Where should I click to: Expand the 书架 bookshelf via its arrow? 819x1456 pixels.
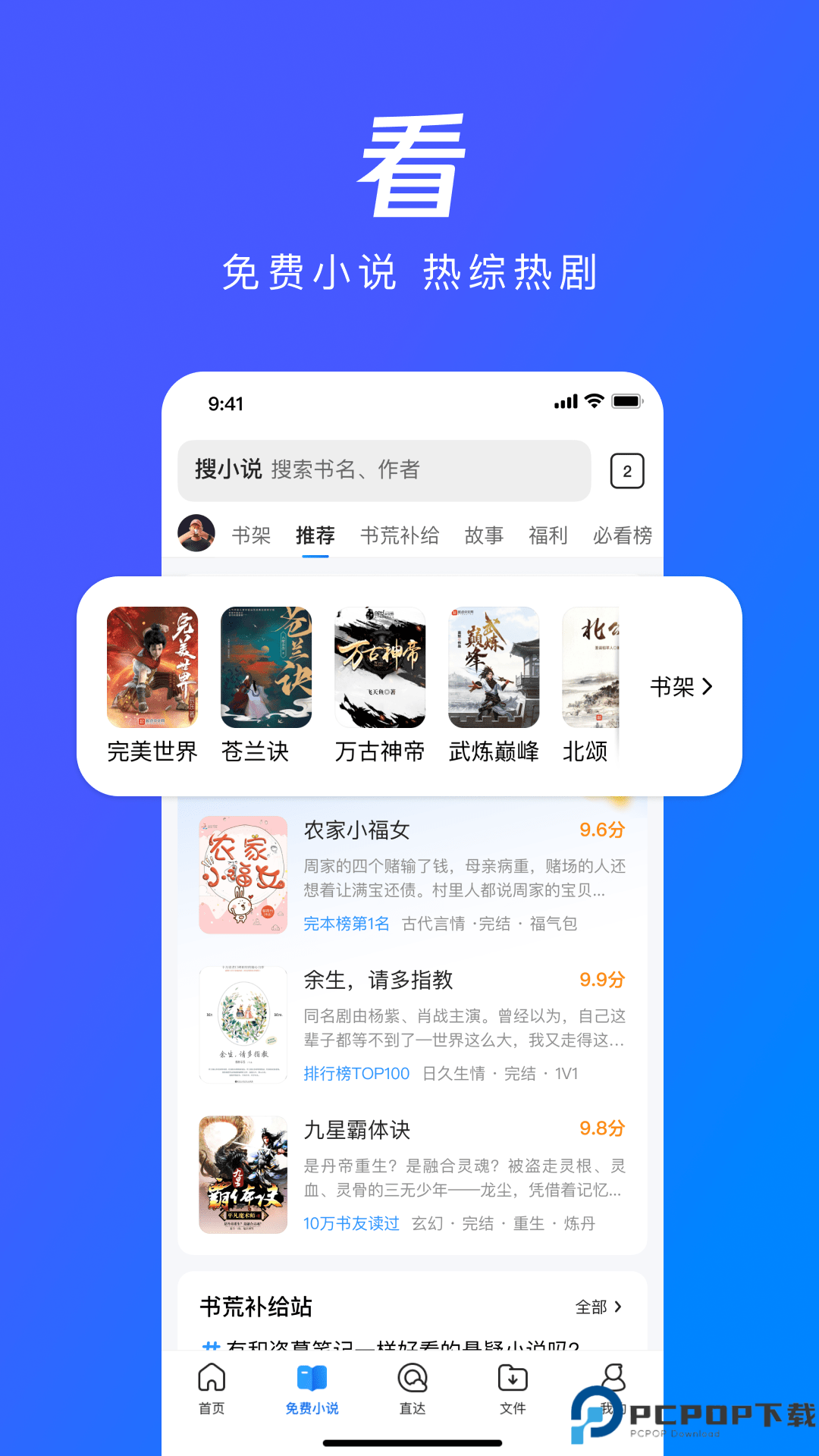(681, 686)
